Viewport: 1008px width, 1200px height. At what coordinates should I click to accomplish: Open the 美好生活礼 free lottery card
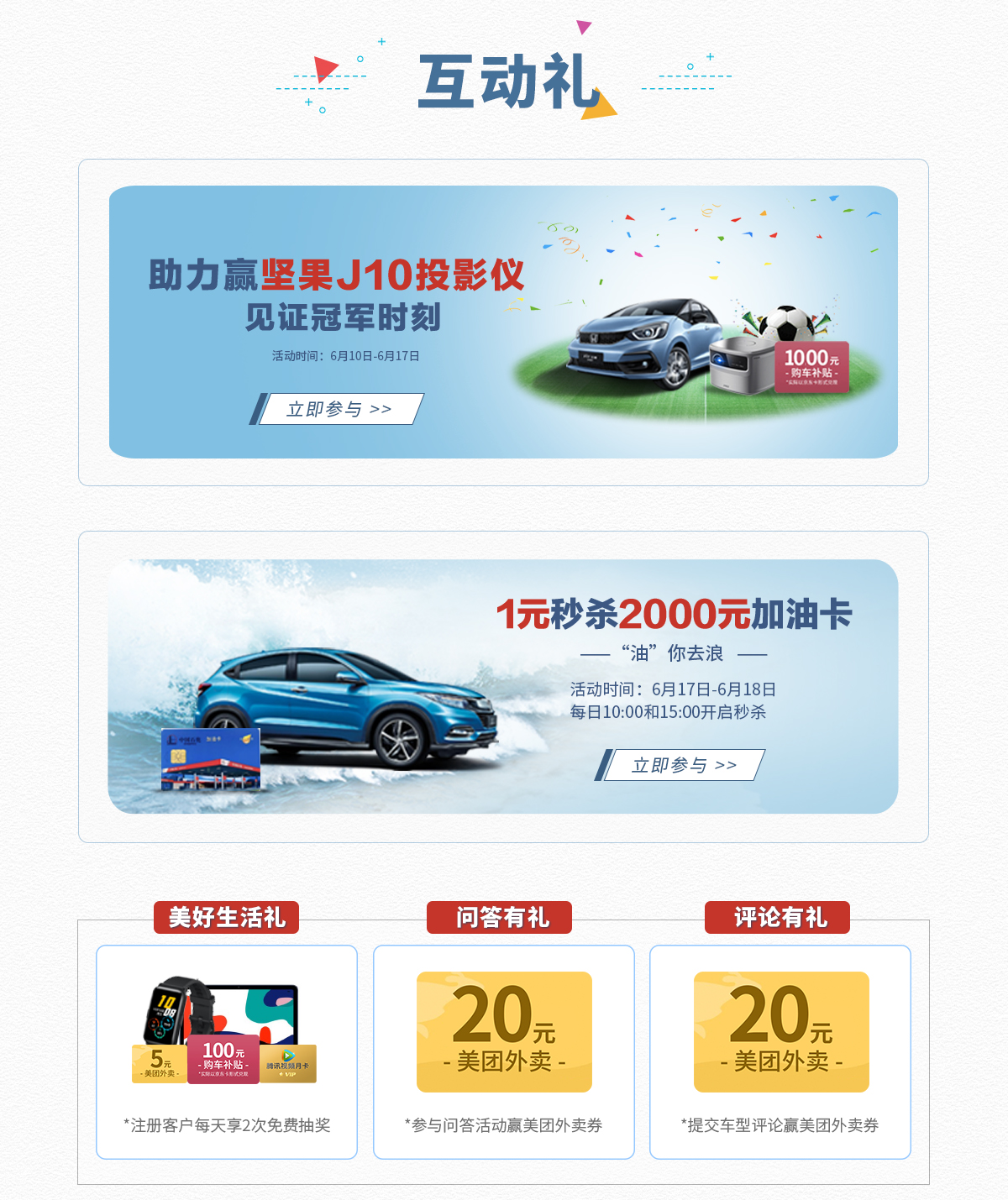pos(227,1051)
